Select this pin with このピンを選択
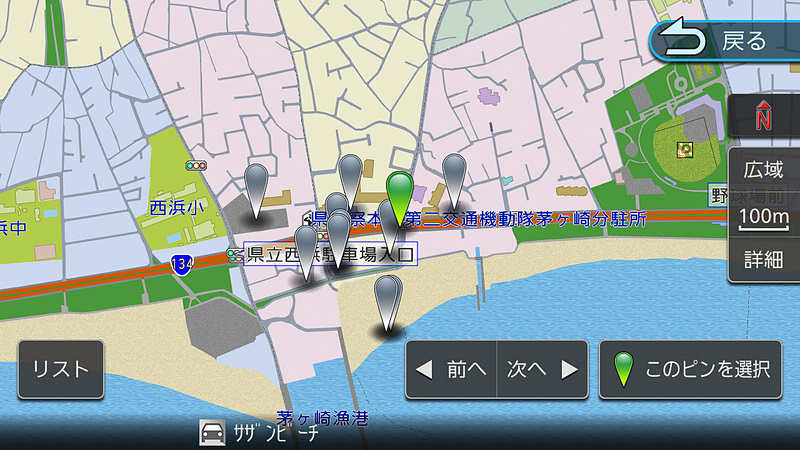The height and width of the screenshot is (450, 800). (692, 369)
